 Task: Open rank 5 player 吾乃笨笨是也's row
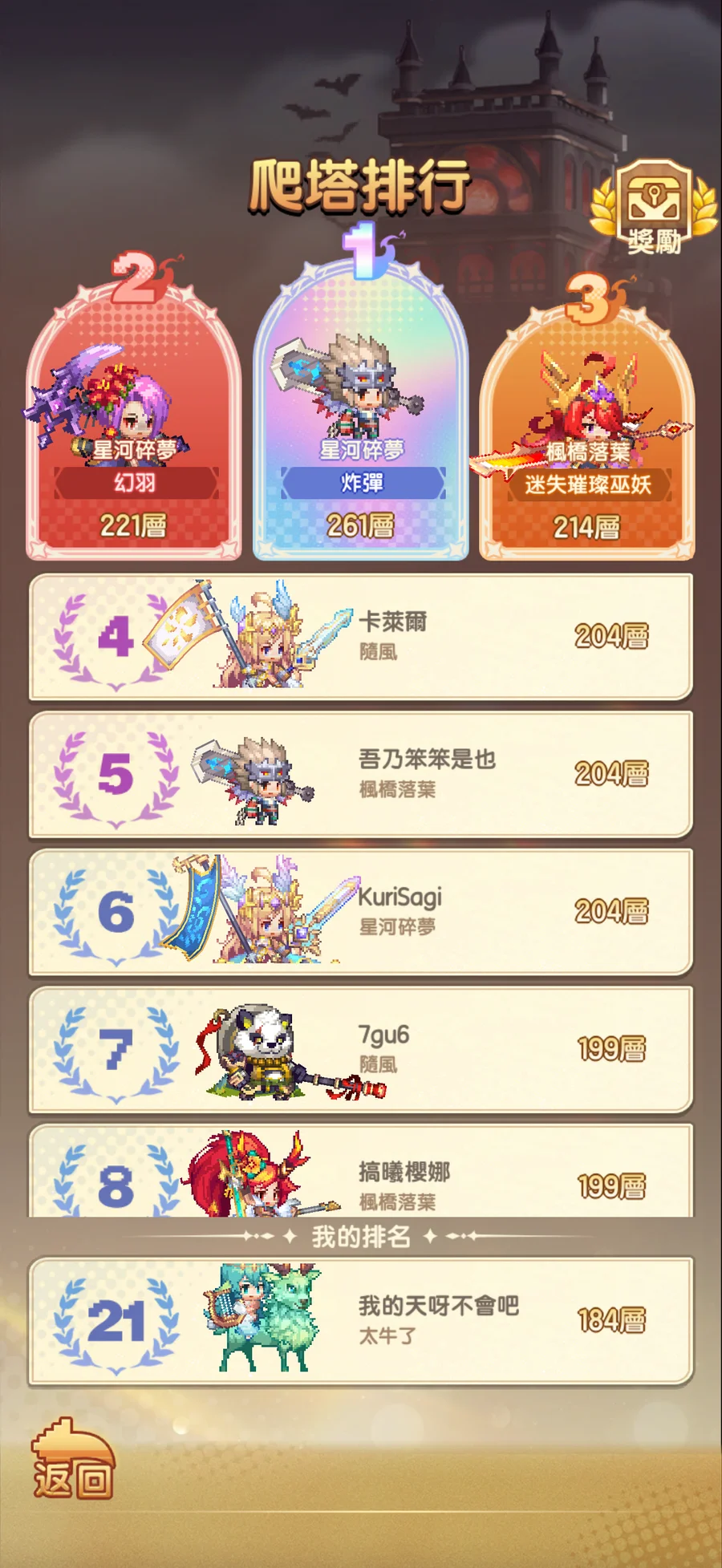point(361,774)
